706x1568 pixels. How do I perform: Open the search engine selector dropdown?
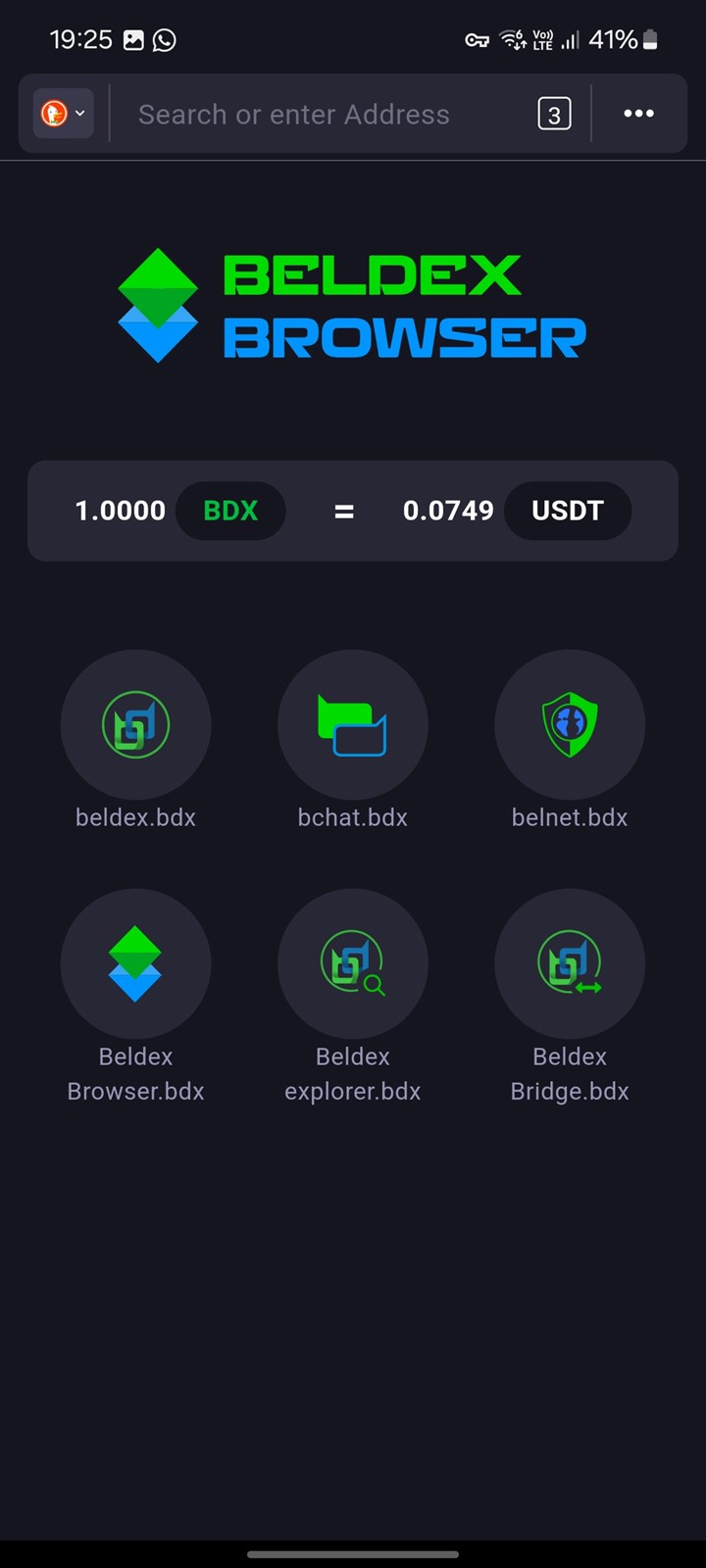(64, 114)
